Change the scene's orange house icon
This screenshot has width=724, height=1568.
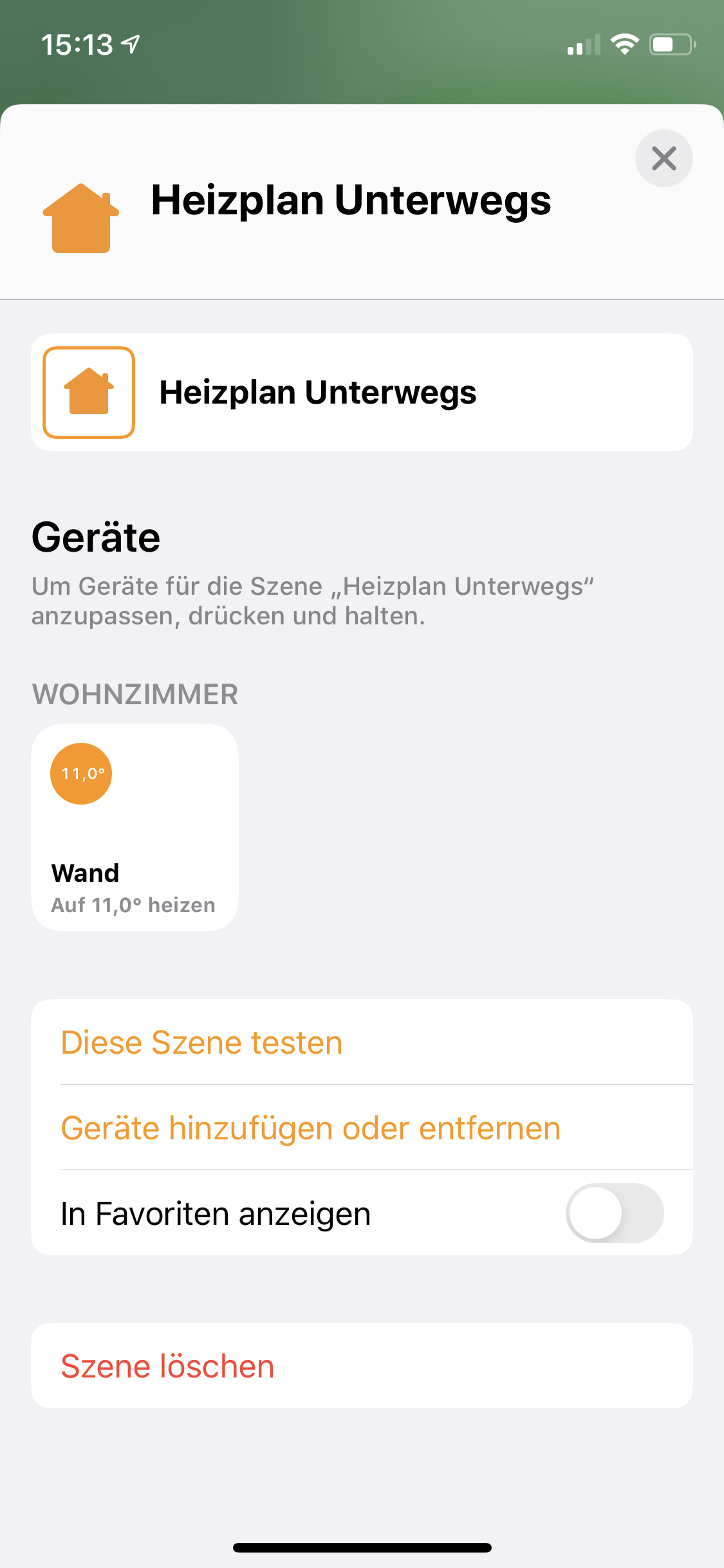(x=89, y=393)
